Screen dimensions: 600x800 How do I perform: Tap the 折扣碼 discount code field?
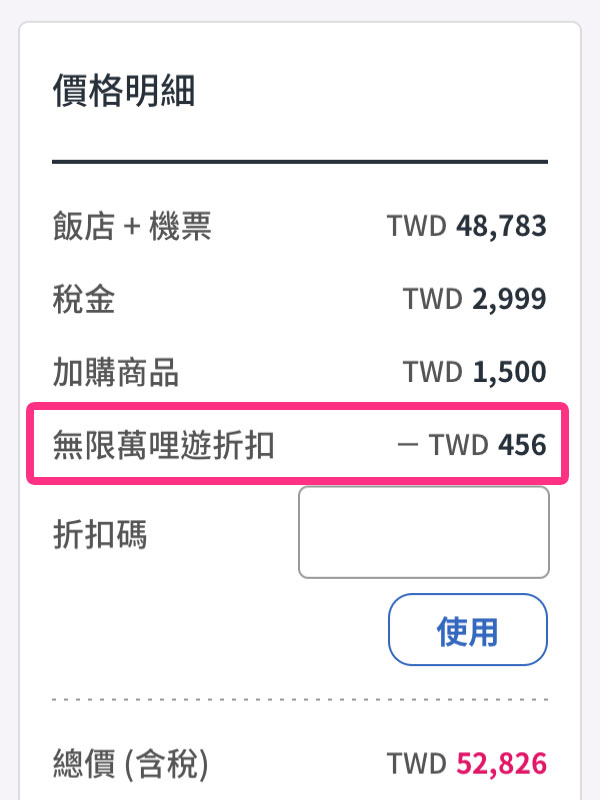click(x=424, y=532)
